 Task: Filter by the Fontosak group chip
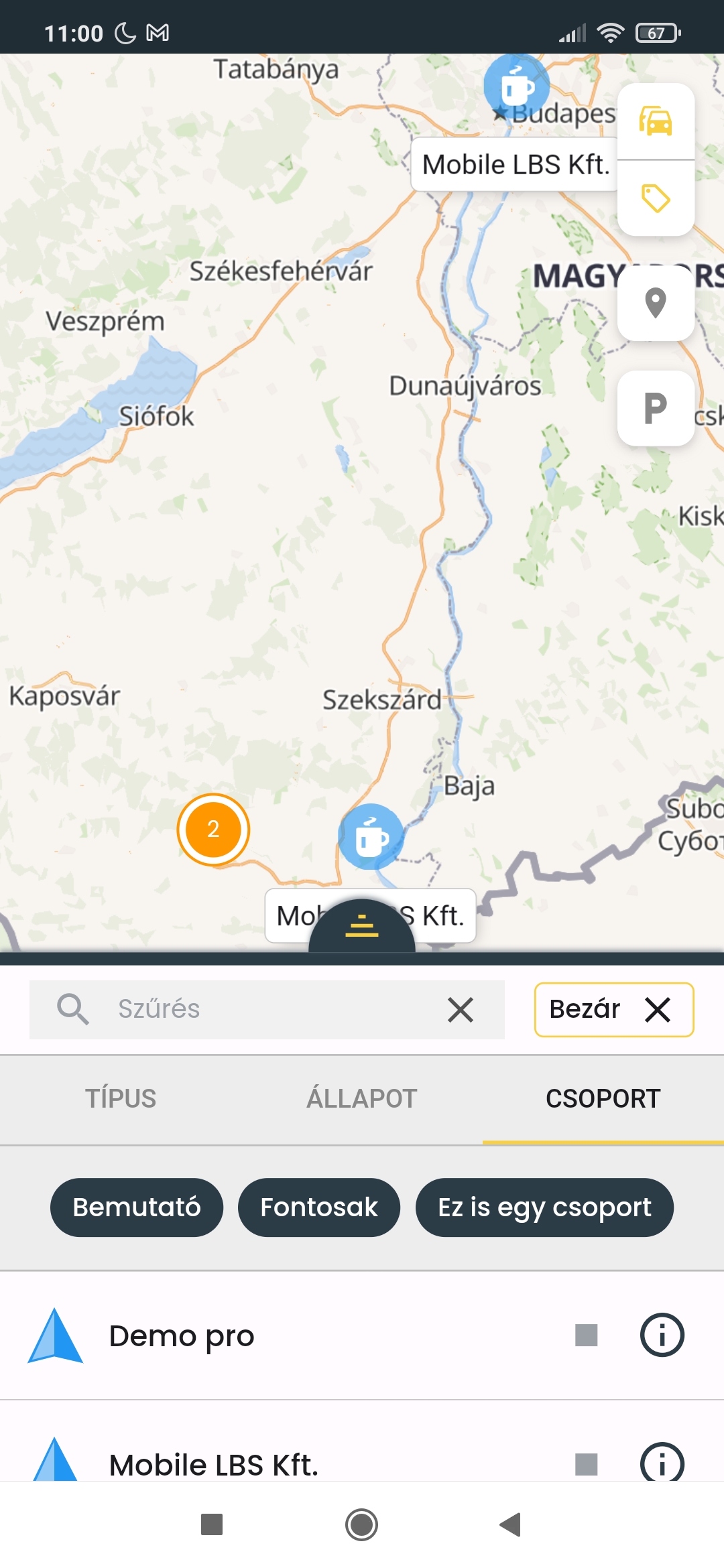(319, 1207)
